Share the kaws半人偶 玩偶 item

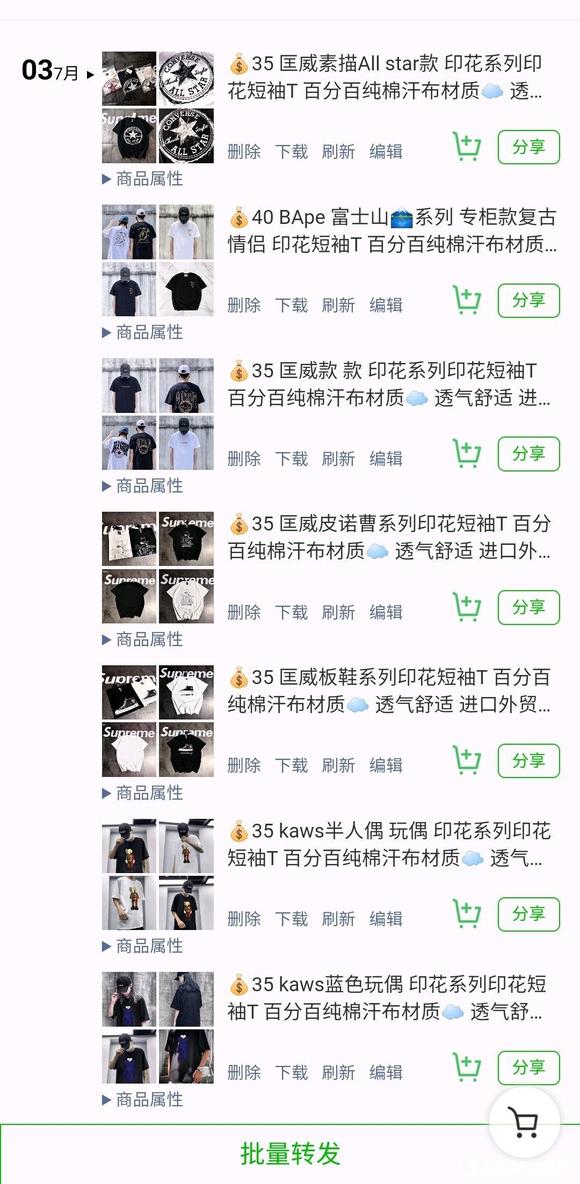click(529, 914)
